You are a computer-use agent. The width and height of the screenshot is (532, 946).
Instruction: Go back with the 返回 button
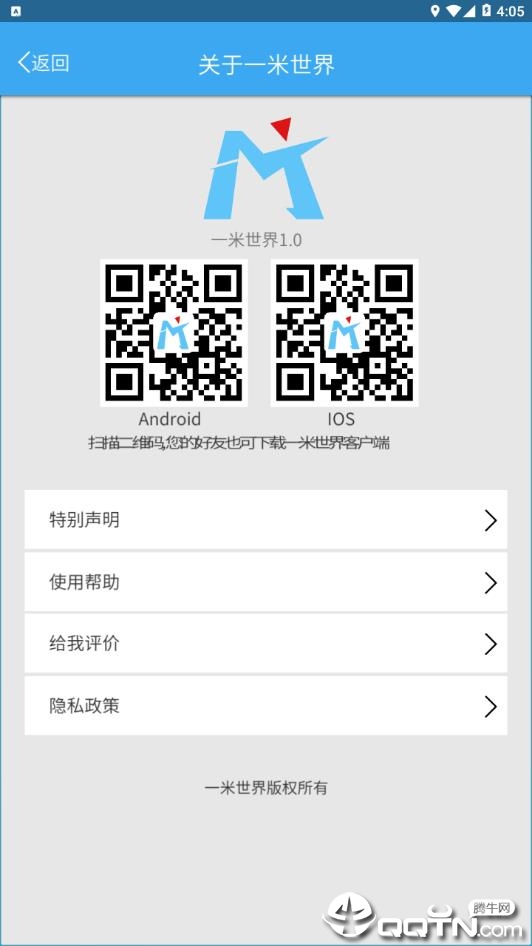pos(43,63)
